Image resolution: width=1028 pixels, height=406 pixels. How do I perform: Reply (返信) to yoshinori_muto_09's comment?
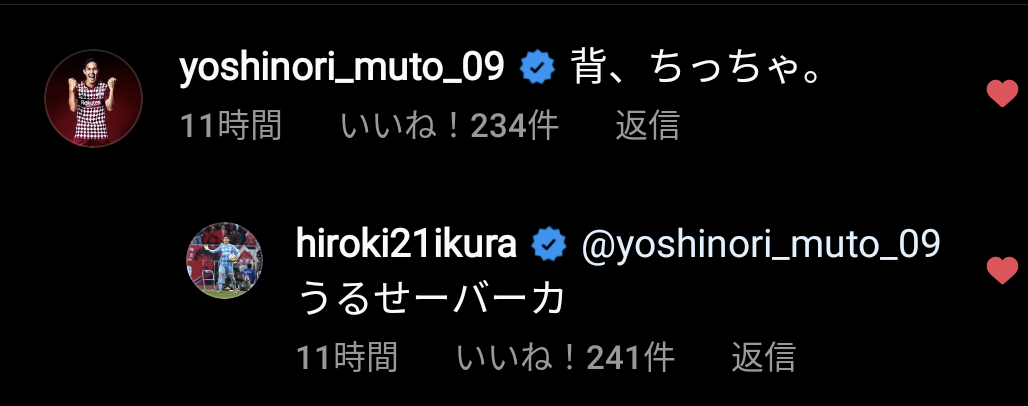point(647,125)
